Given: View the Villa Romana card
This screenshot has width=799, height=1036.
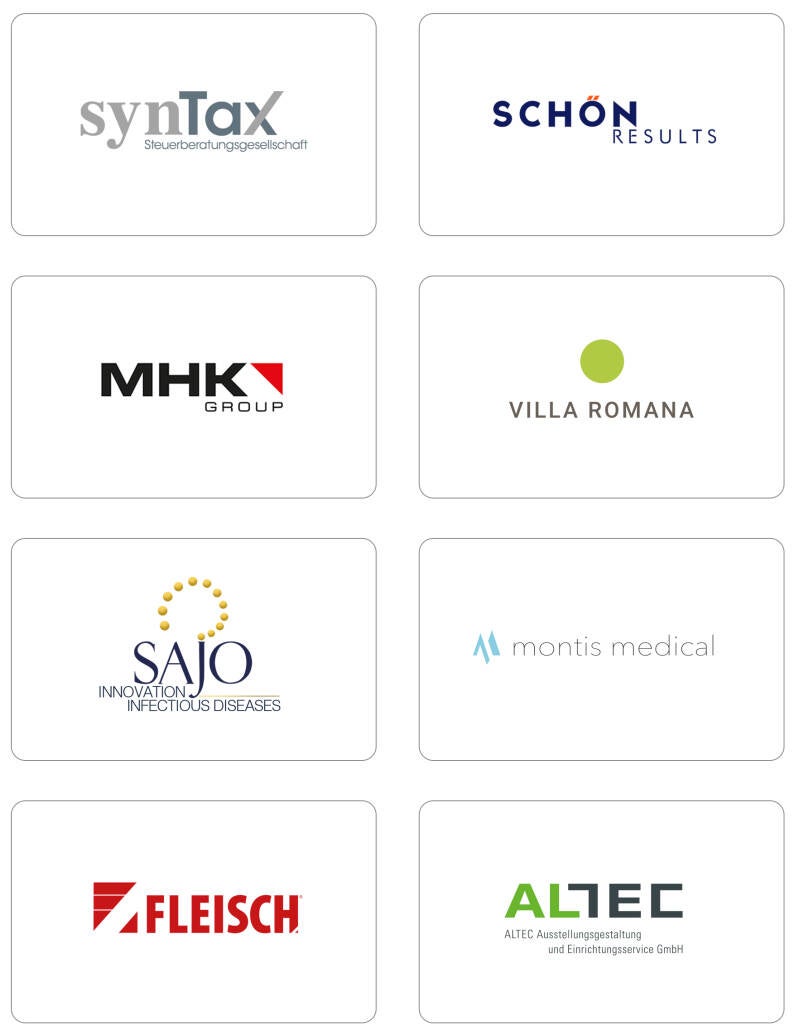Looking at the screenshot, I should 601,387.
